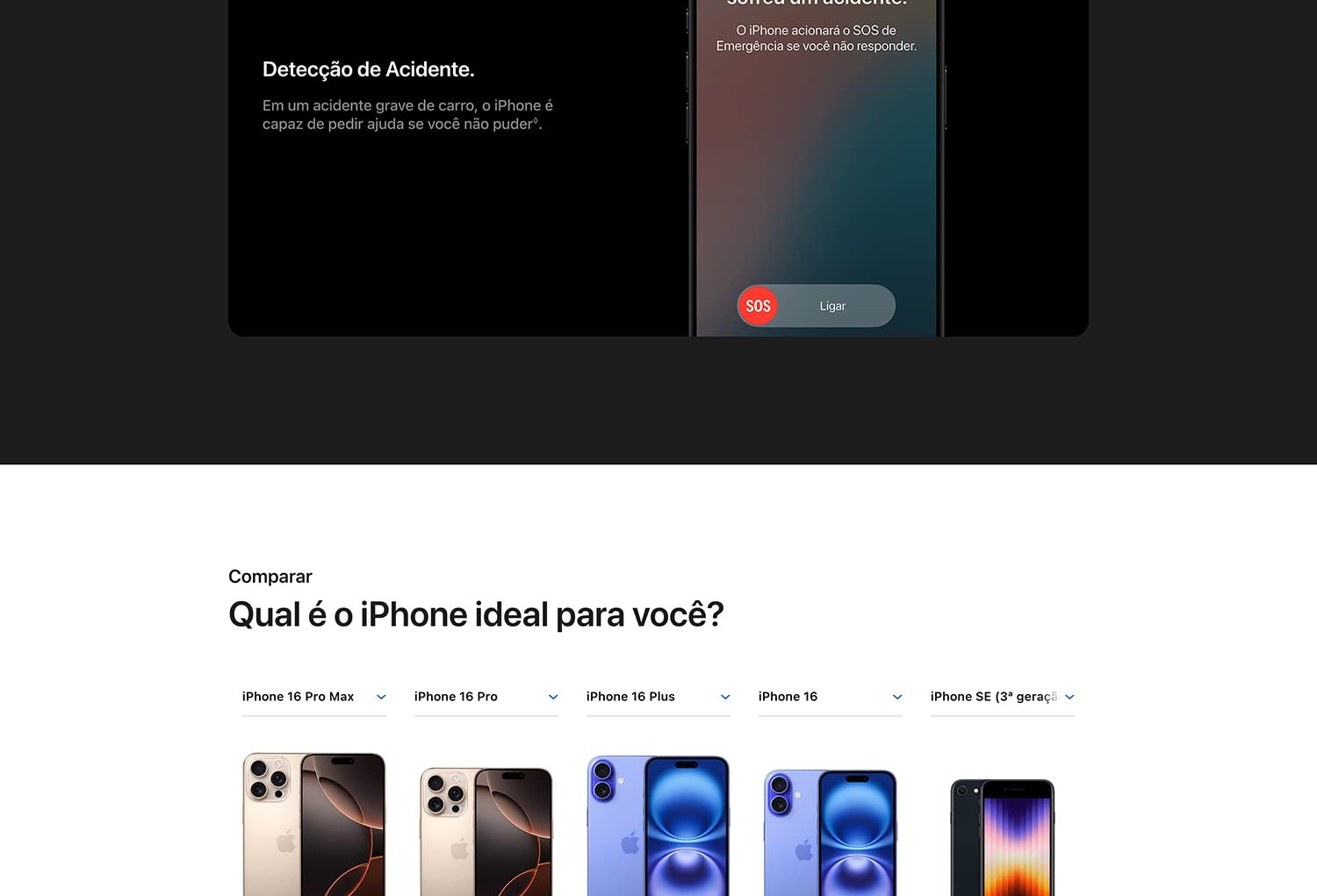
Task: Expand the iPhone 16 Pro dropdown
Action: point(486,697)
